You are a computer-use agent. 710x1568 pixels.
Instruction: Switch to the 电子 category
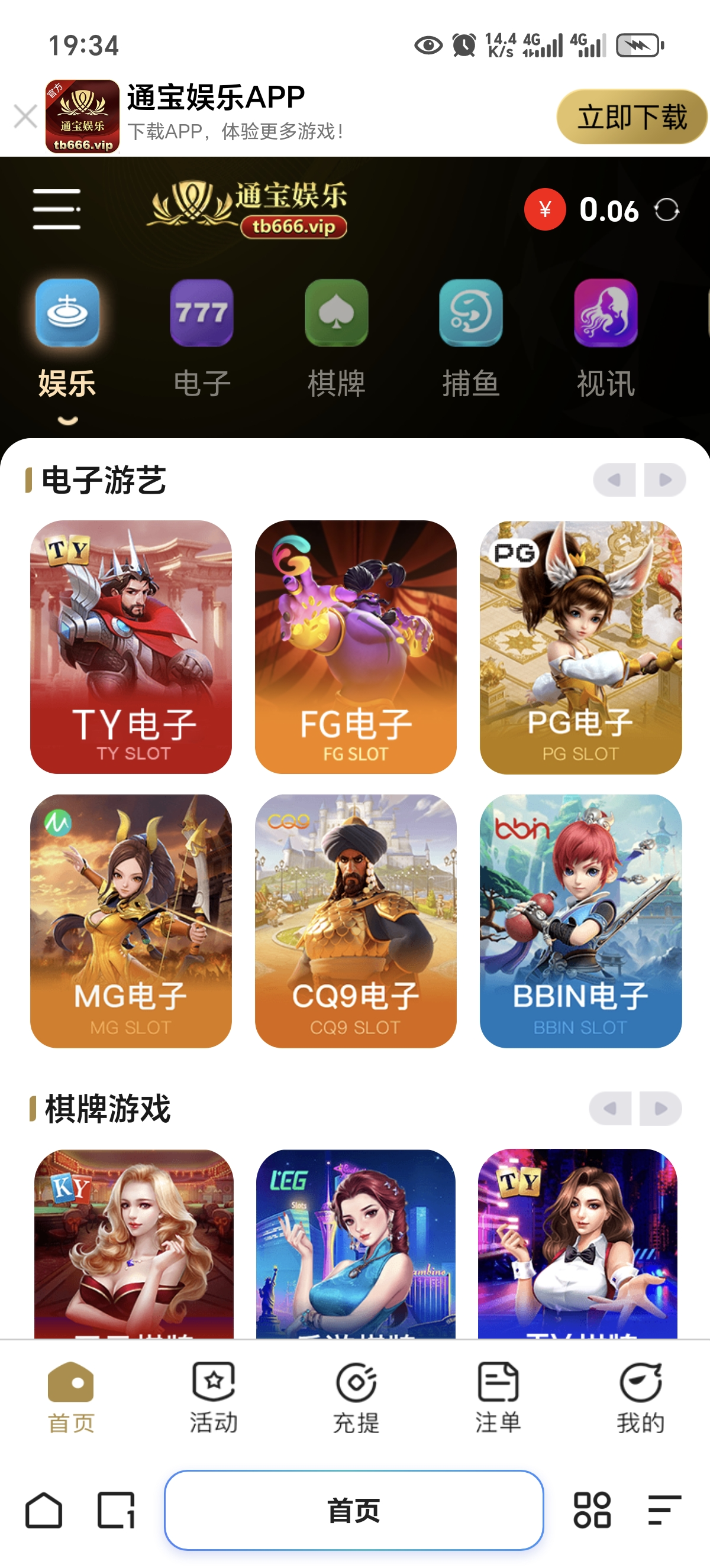(202, 338)
